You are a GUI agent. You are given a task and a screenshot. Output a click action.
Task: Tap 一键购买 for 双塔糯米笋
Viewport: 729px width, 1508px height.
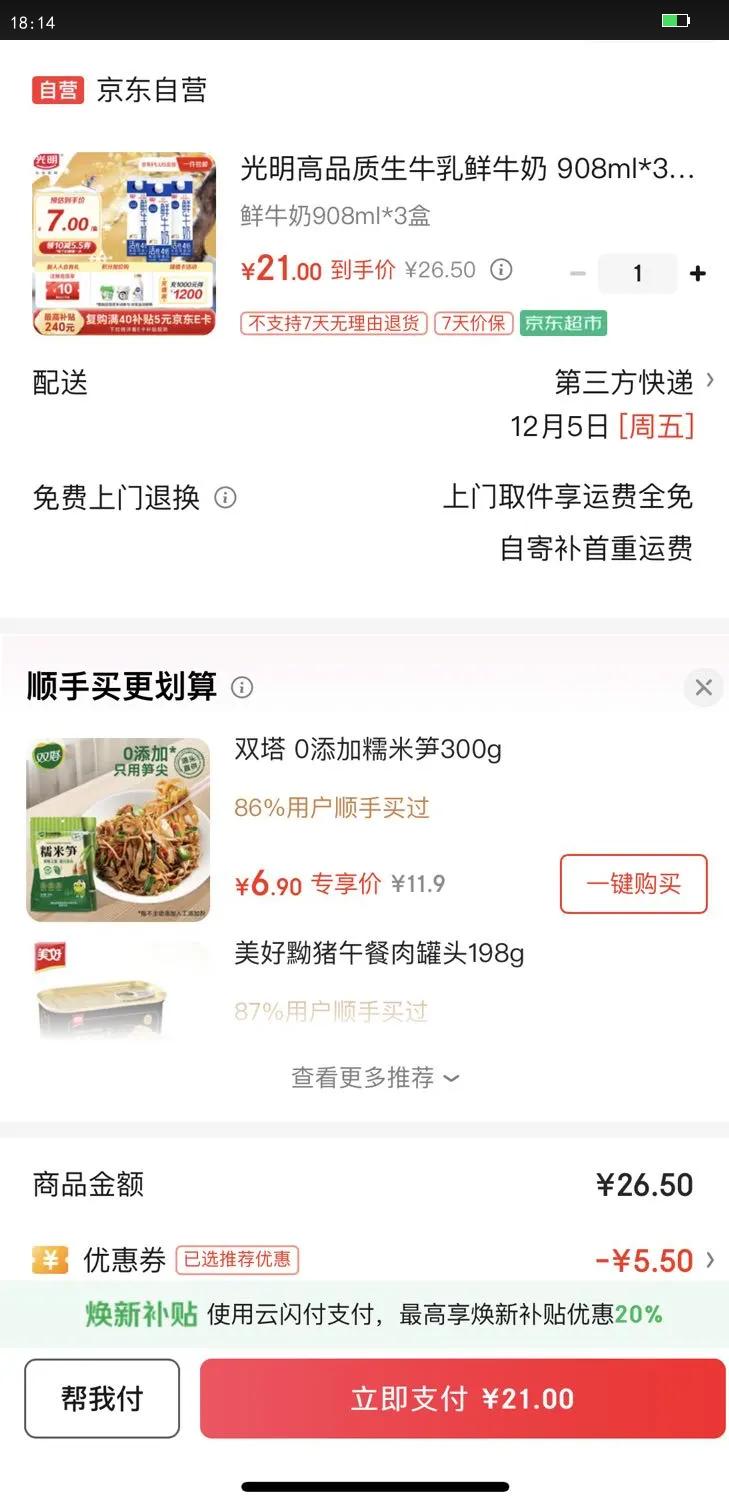click(633, 884)
